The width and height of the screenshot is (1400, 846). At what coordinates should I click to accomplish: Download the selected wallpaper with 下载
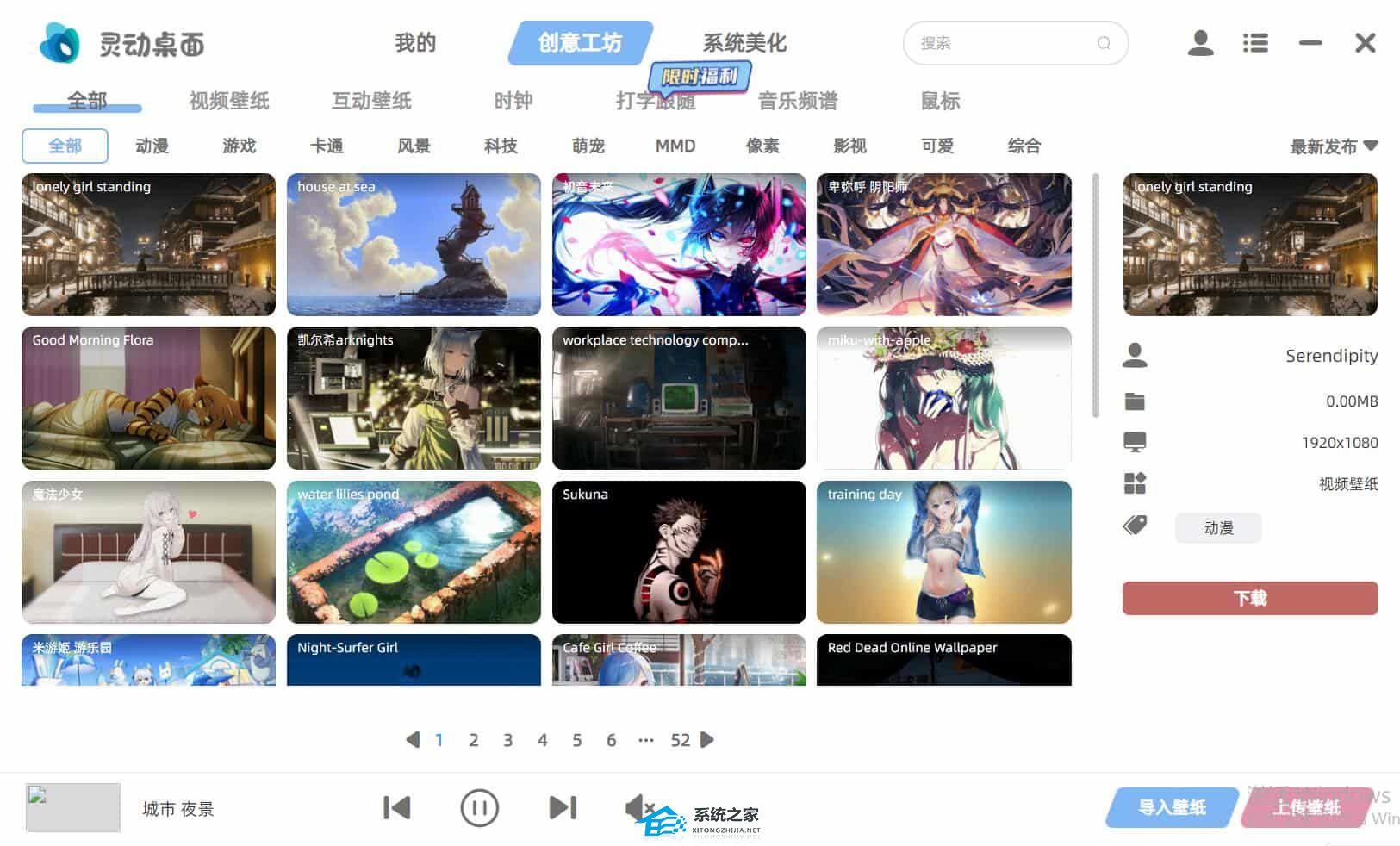1249,598
